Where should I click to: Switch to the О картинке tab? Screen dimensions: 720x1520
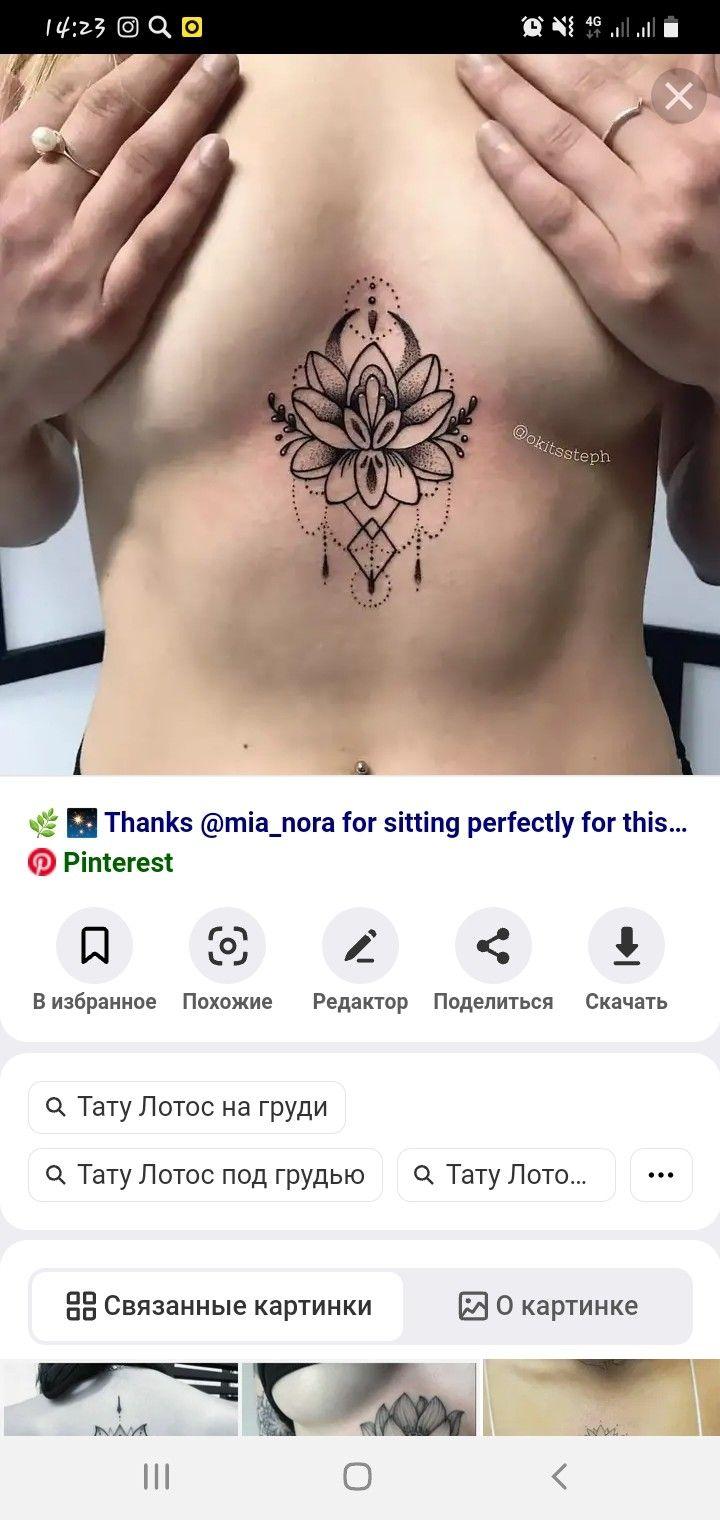click(x=548, y=1306)
